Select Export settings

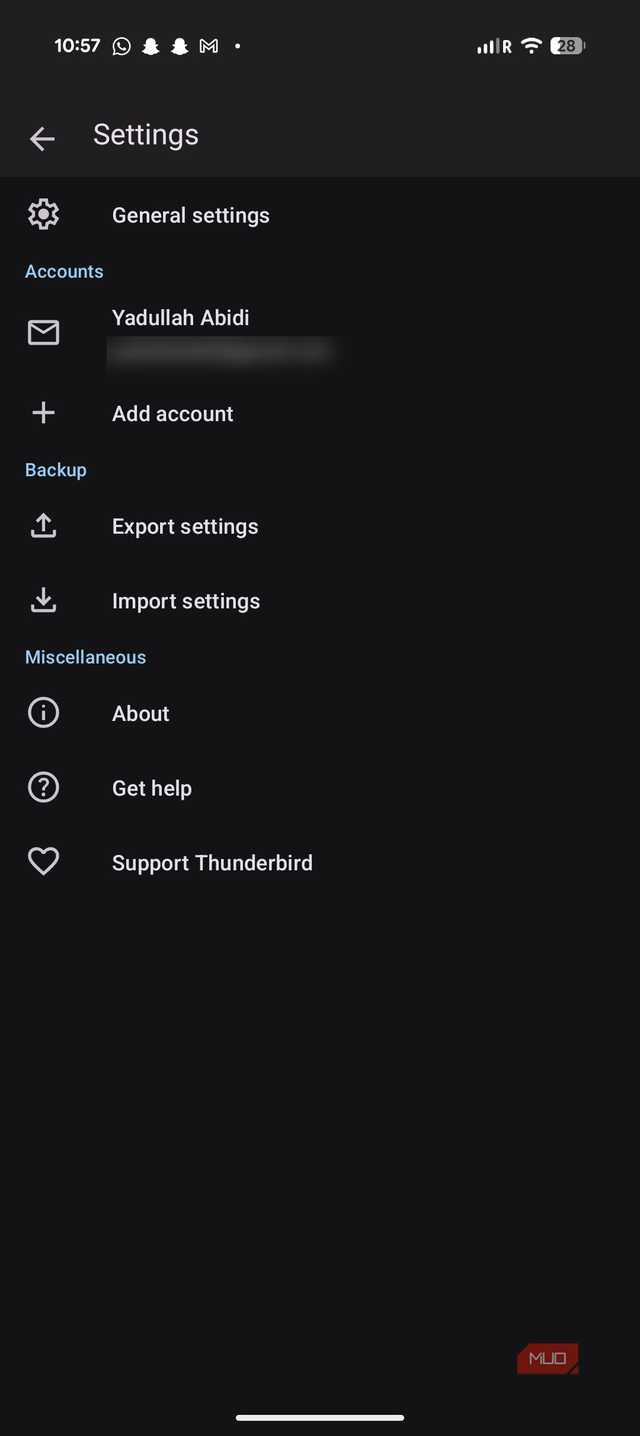185,527
